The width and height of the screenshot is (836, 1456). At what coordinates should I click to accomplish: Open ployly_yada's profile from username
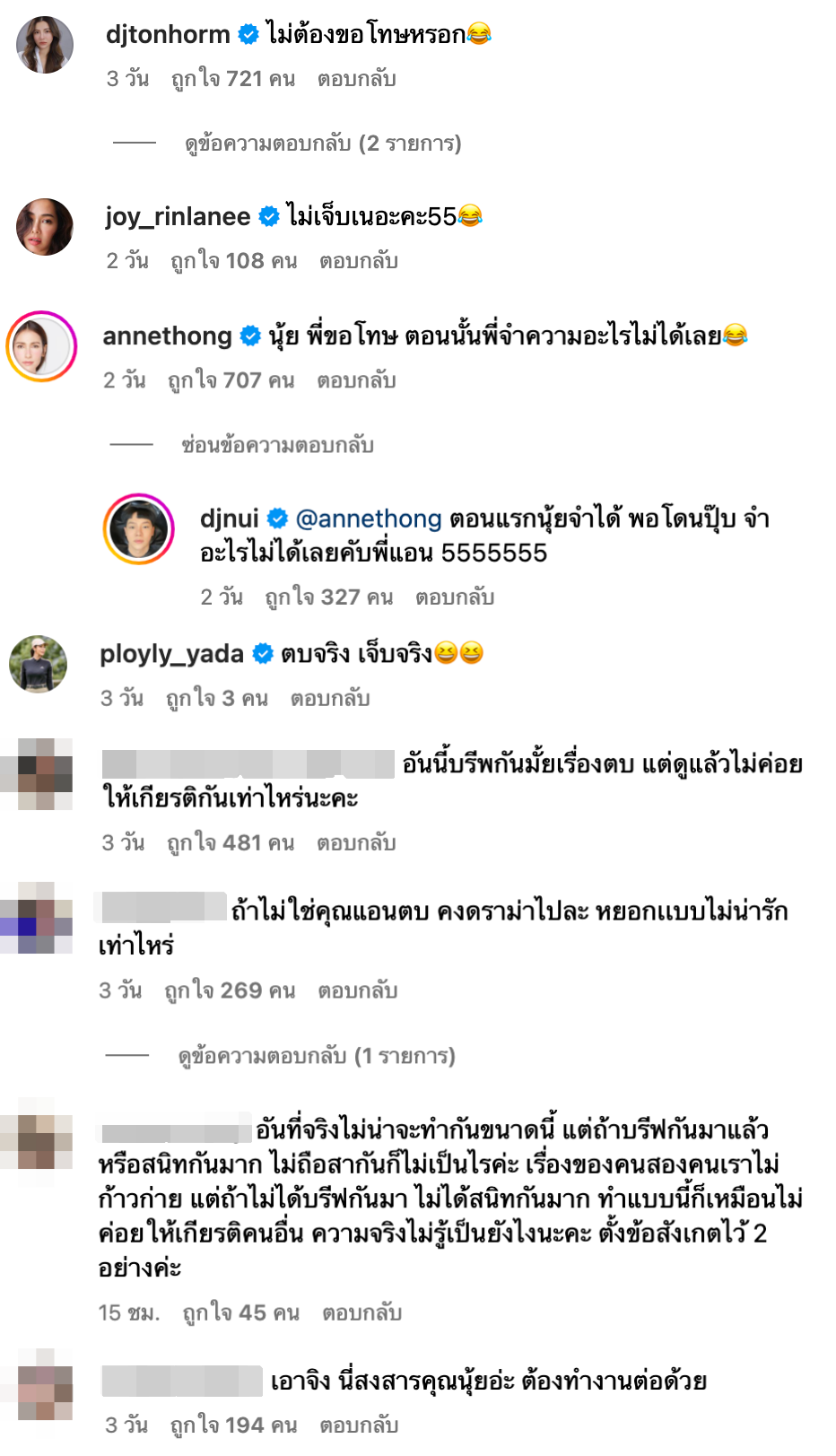coord(171,654)
